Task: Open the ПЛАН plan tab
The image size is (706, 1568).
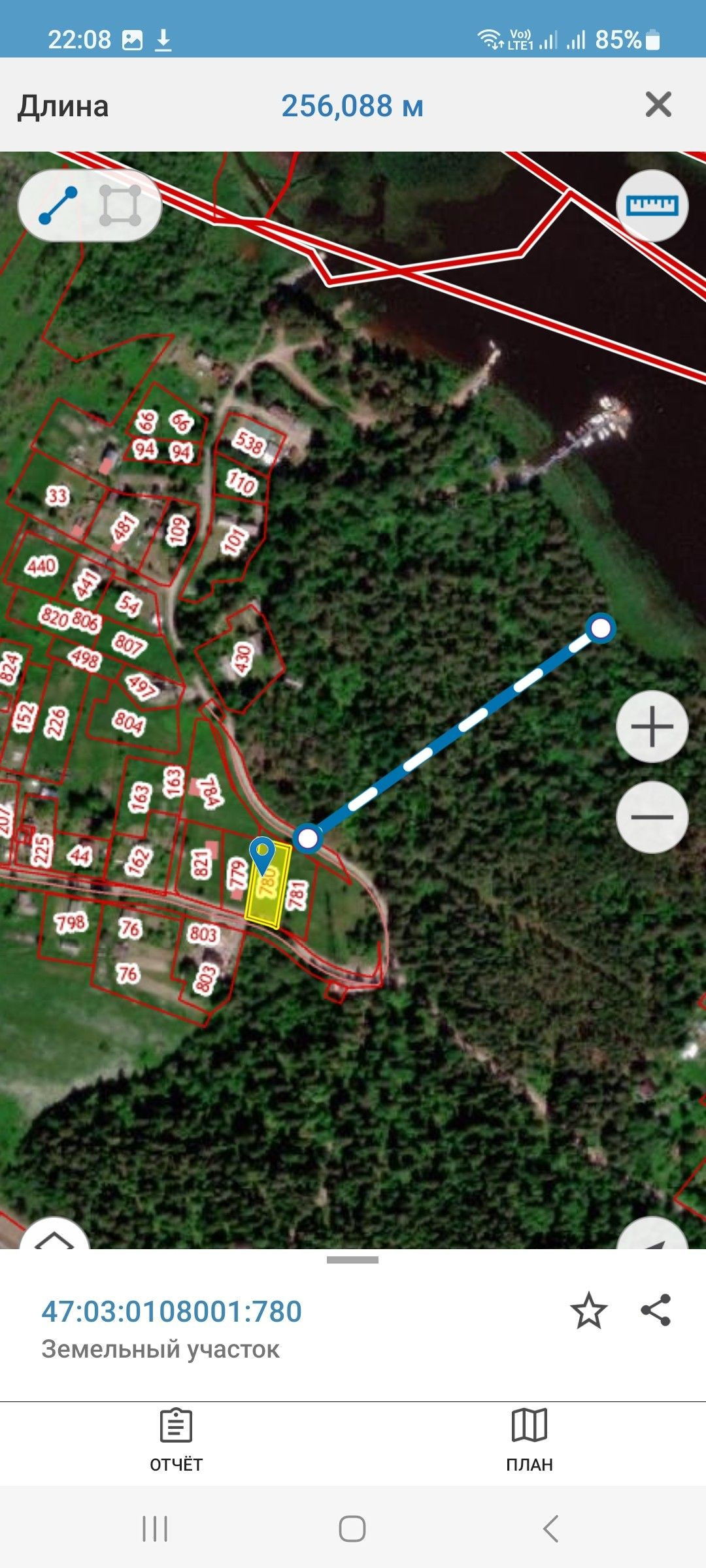Action: (x=529, y=1441)
